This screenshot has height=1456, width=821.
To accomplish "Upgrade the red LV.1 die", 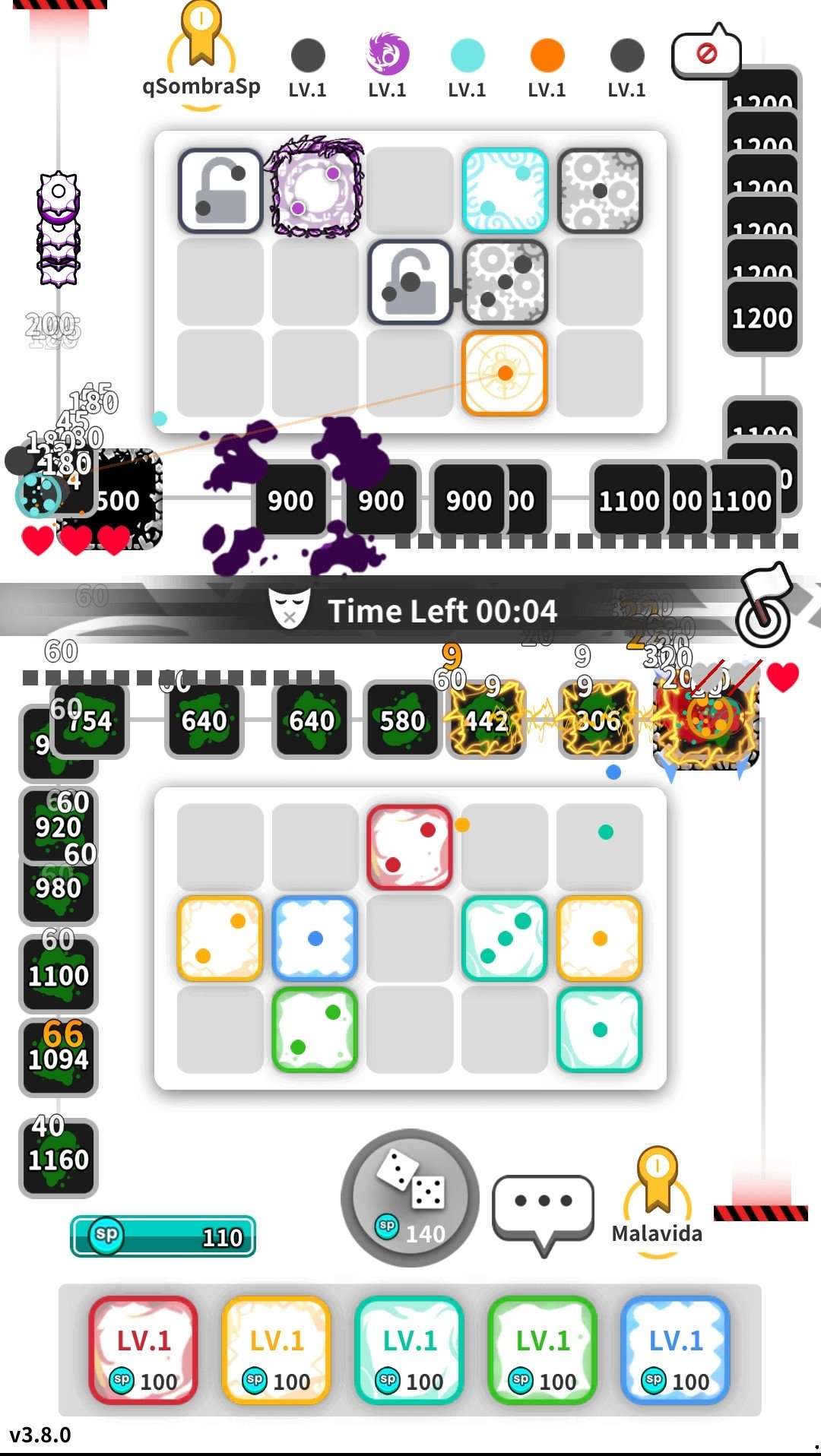I will coord(144,1350).
